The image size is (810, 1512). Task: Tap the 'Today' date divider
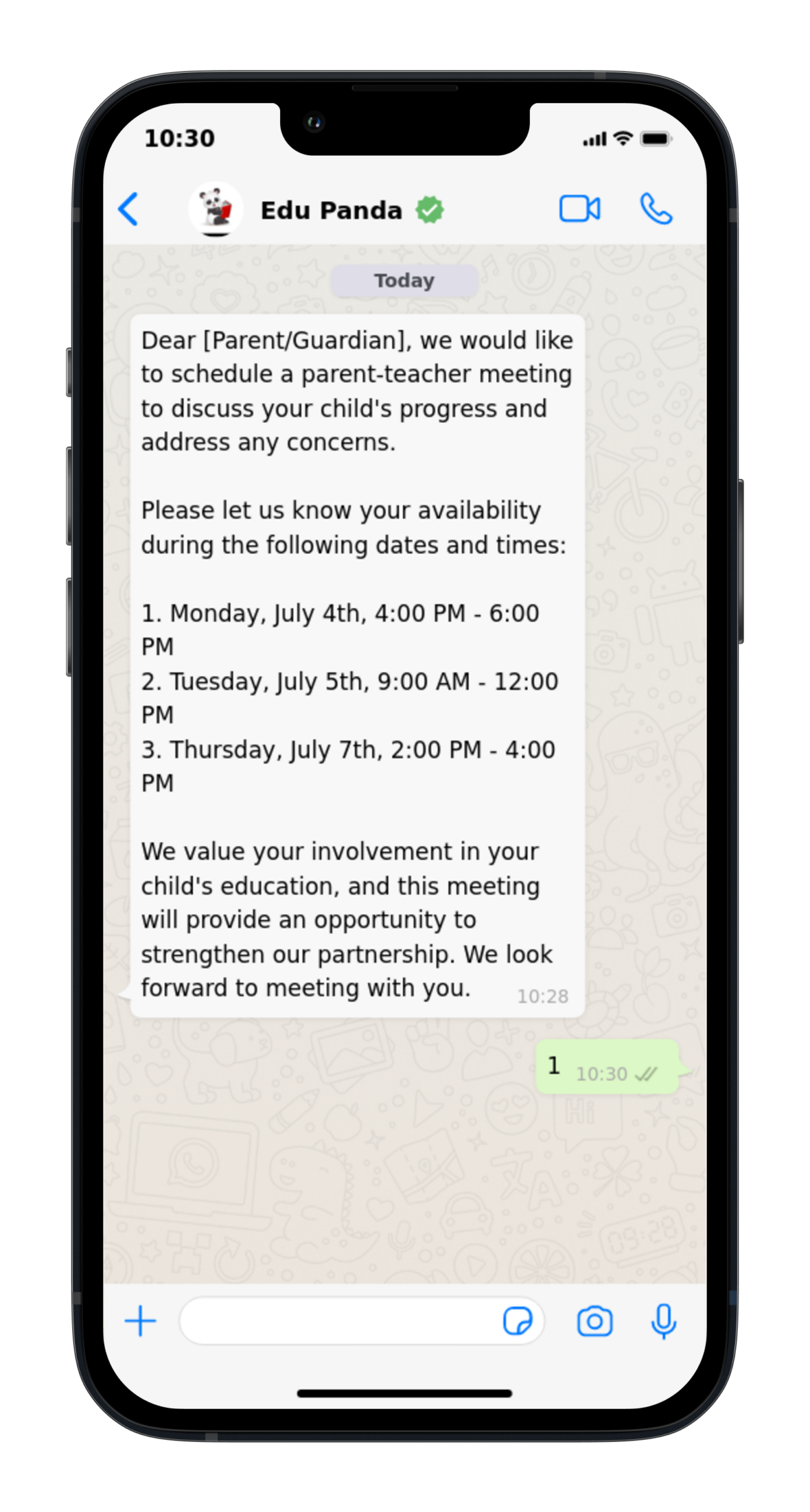(x=404, y=280)
